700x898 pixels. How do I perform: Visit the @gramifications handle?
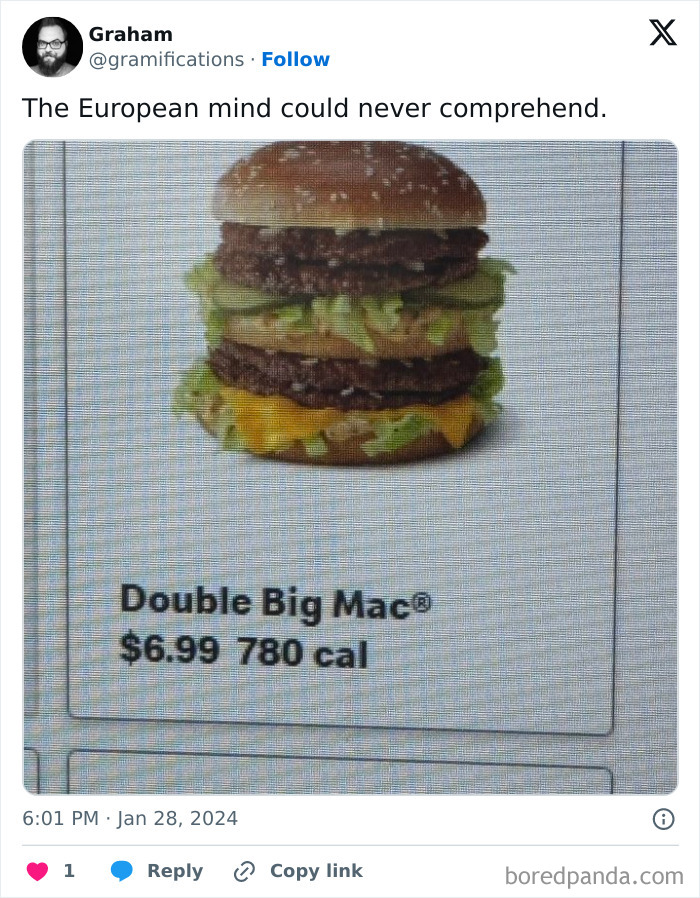(166, 60)
